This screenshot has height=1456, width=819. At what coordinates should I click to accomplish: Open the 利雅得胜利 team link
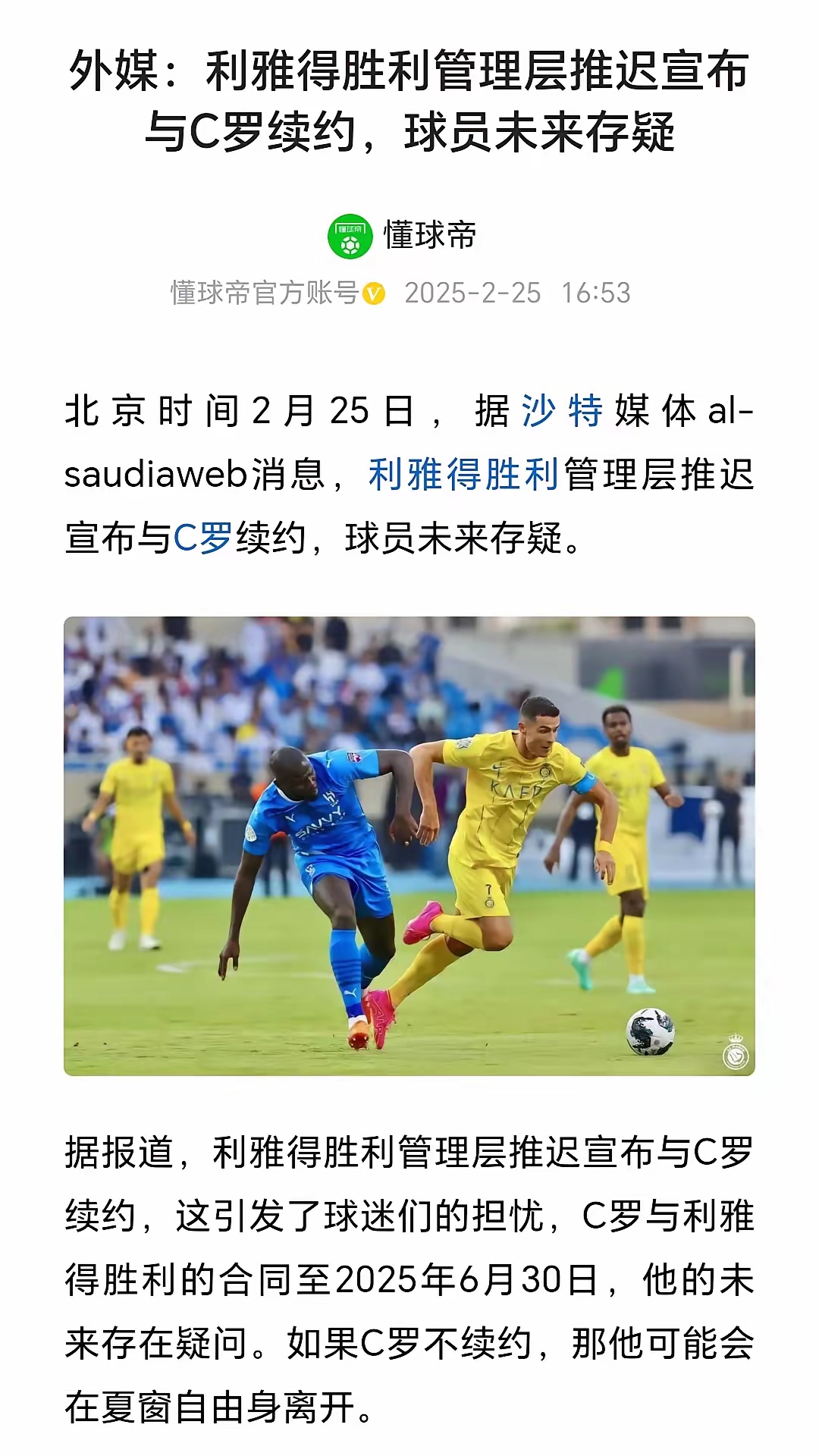(463, 475)
